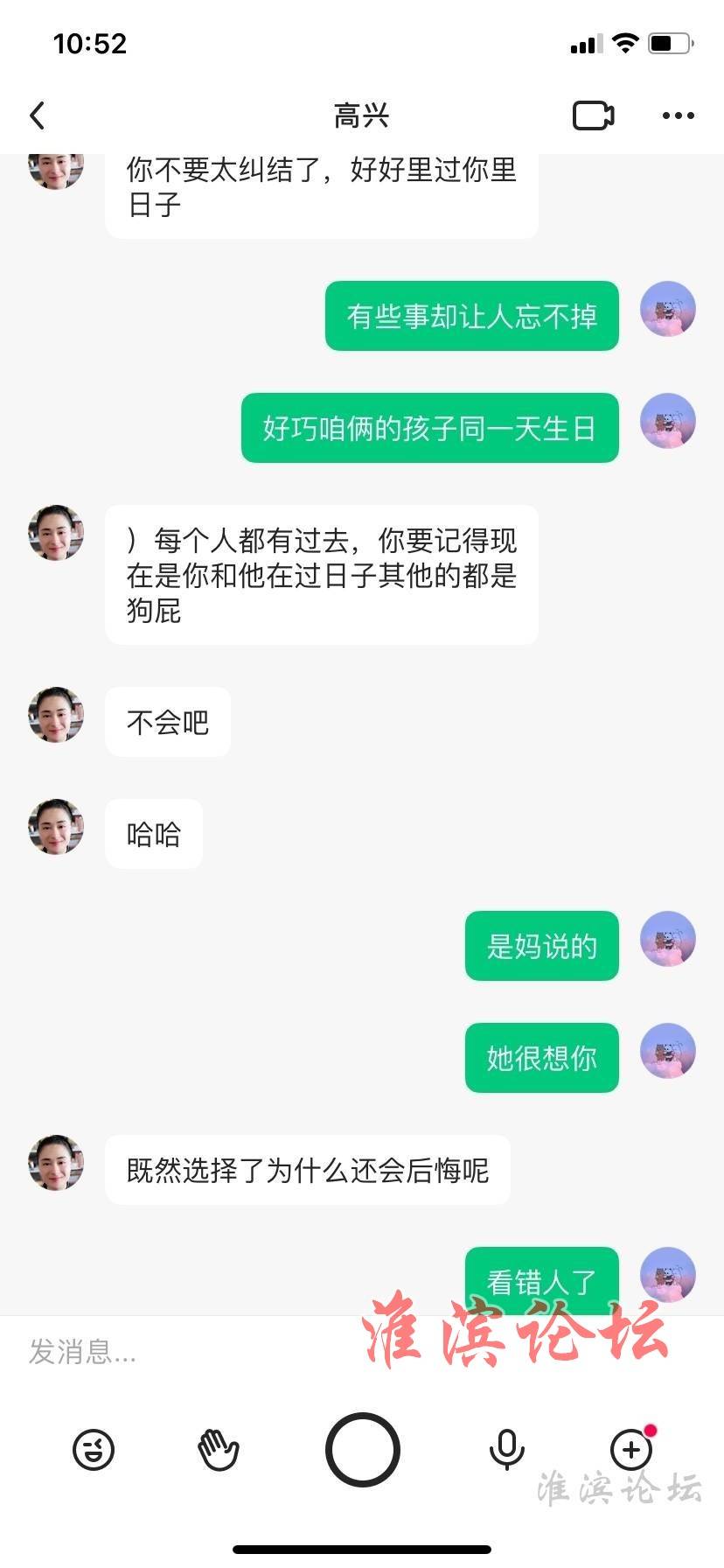Image resolution: width=724 pixels, height=1568 pixels.
Task: Open 高兴's avatar next to 不会吧
Action: pyautogui.click(x=56, y=714)
